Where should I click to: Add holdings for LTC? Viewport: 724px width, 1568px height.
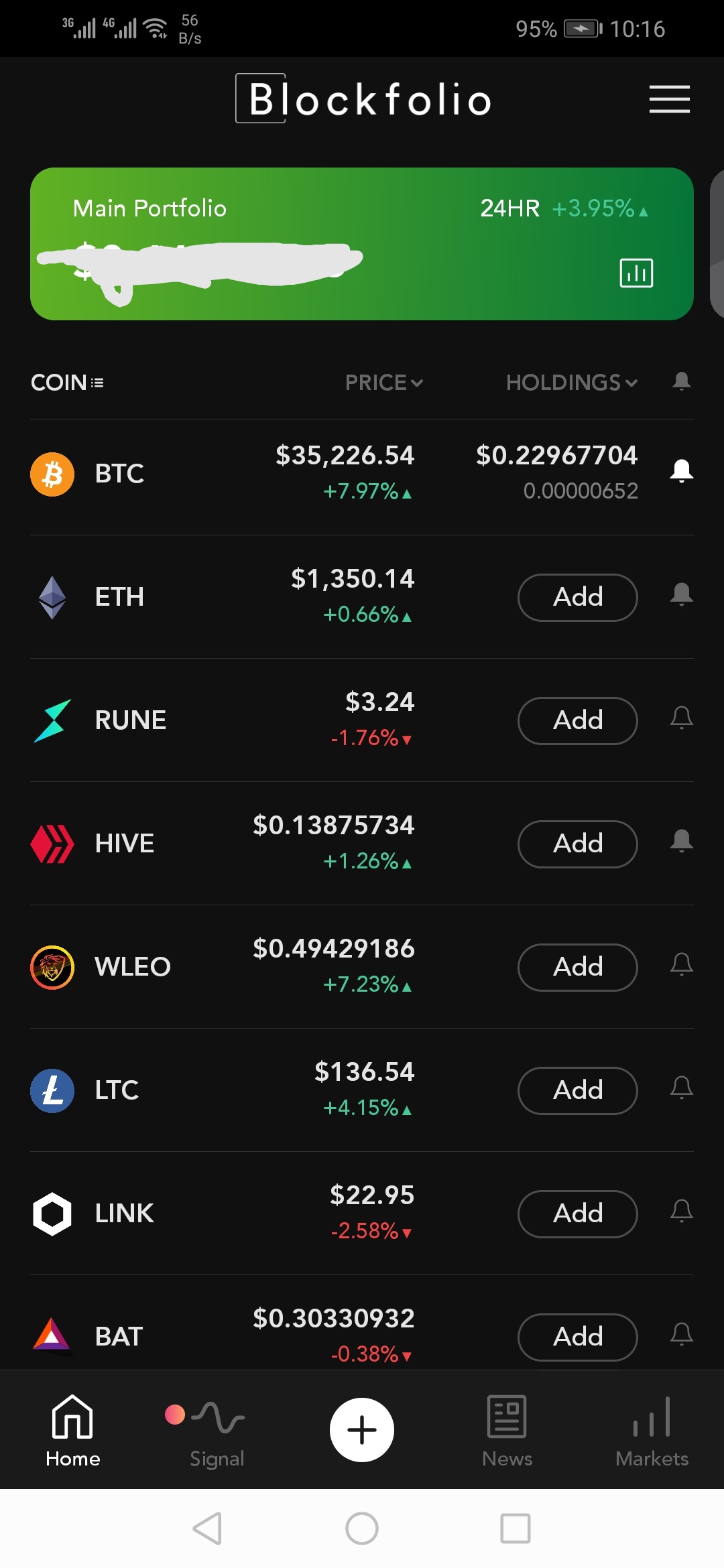577,1090
